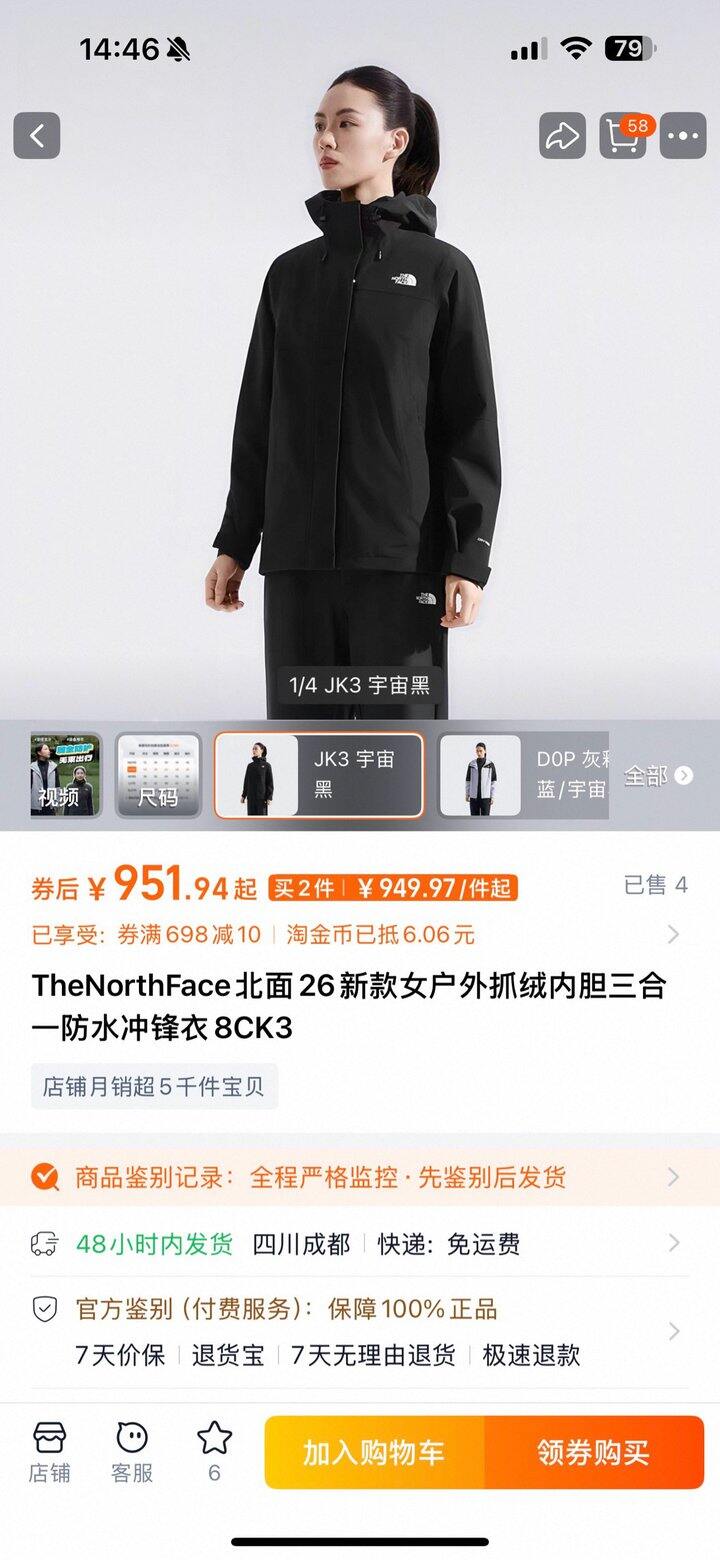Share this North Face jacket listing

(562, 135)
